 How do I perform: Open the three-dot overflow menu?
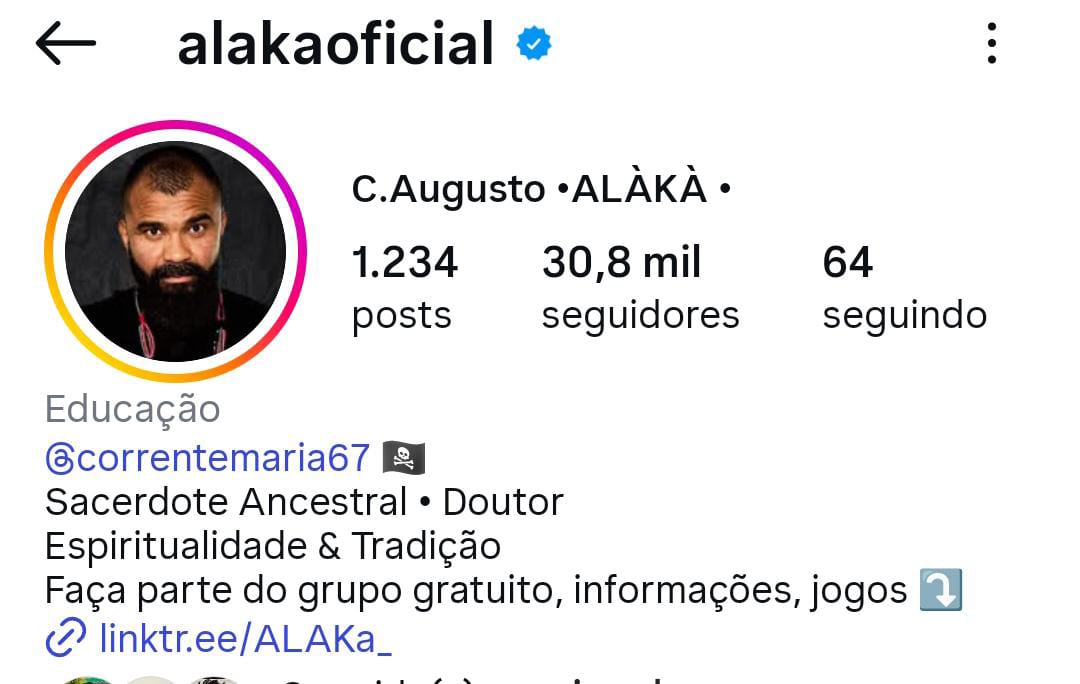point(991,44)
